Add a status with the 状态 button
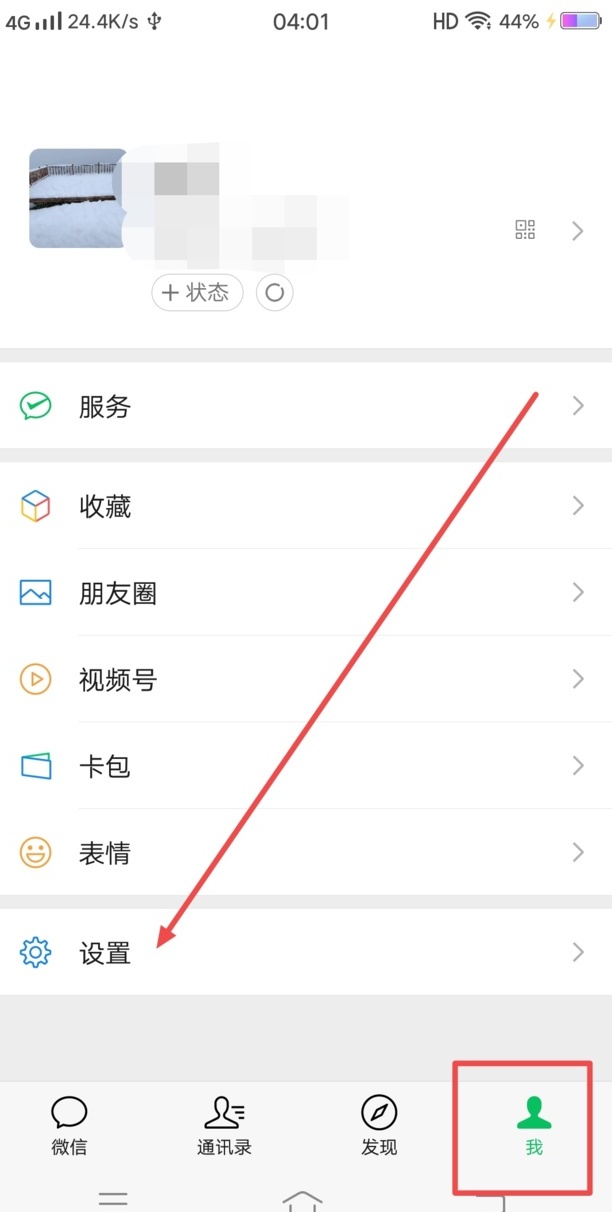 (197, 293)
